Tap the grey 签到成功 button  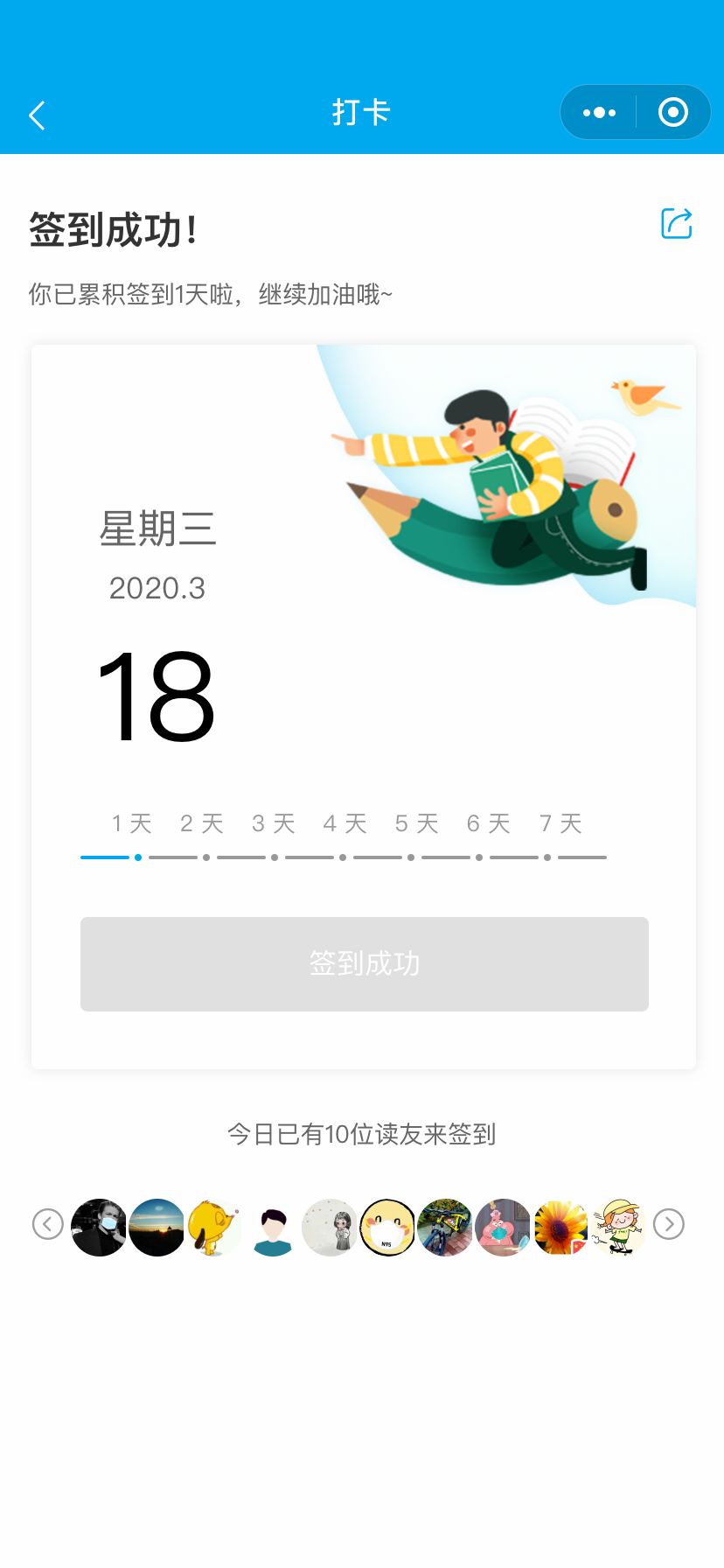coord(364,963)
